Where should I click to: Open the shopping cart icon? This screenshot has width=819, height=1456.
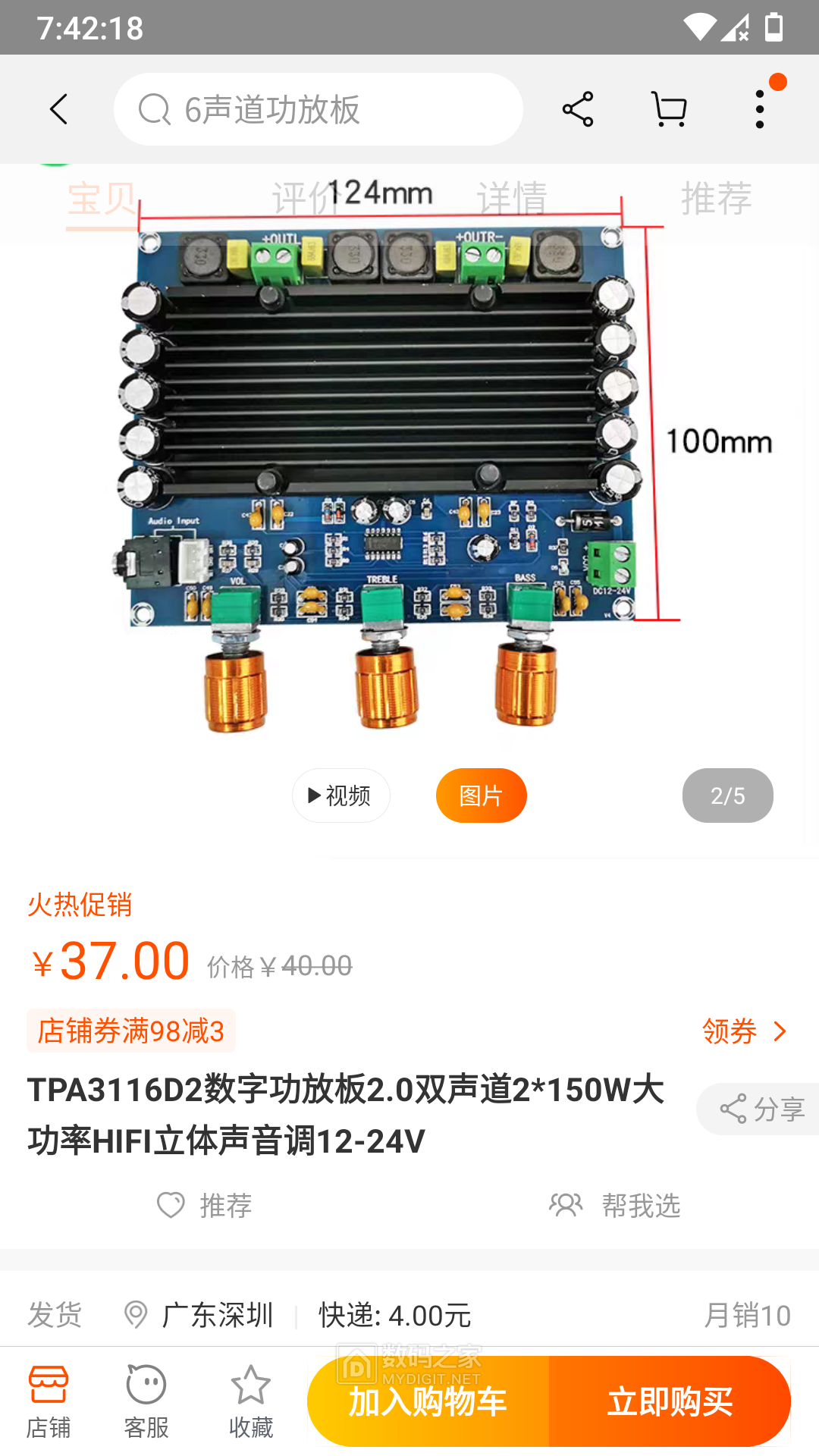pyautogui.click(x=668, y=108)
